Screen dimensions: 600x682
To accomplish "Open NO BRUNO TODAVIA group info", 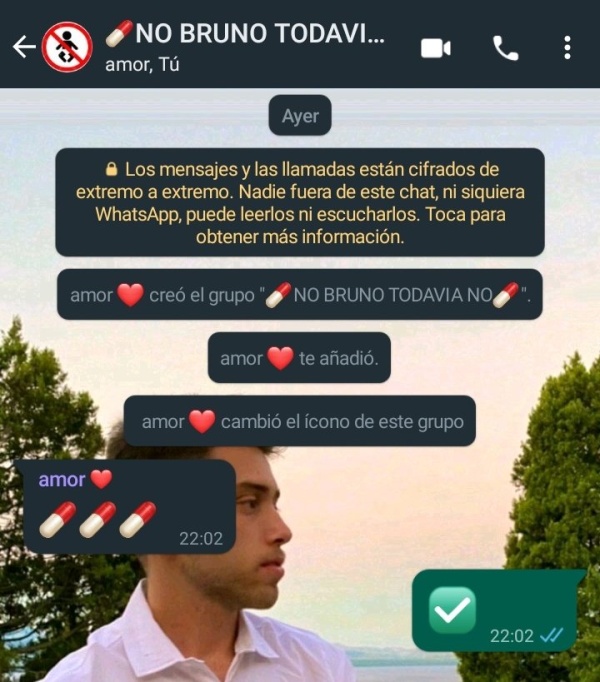I will [245, 45].
